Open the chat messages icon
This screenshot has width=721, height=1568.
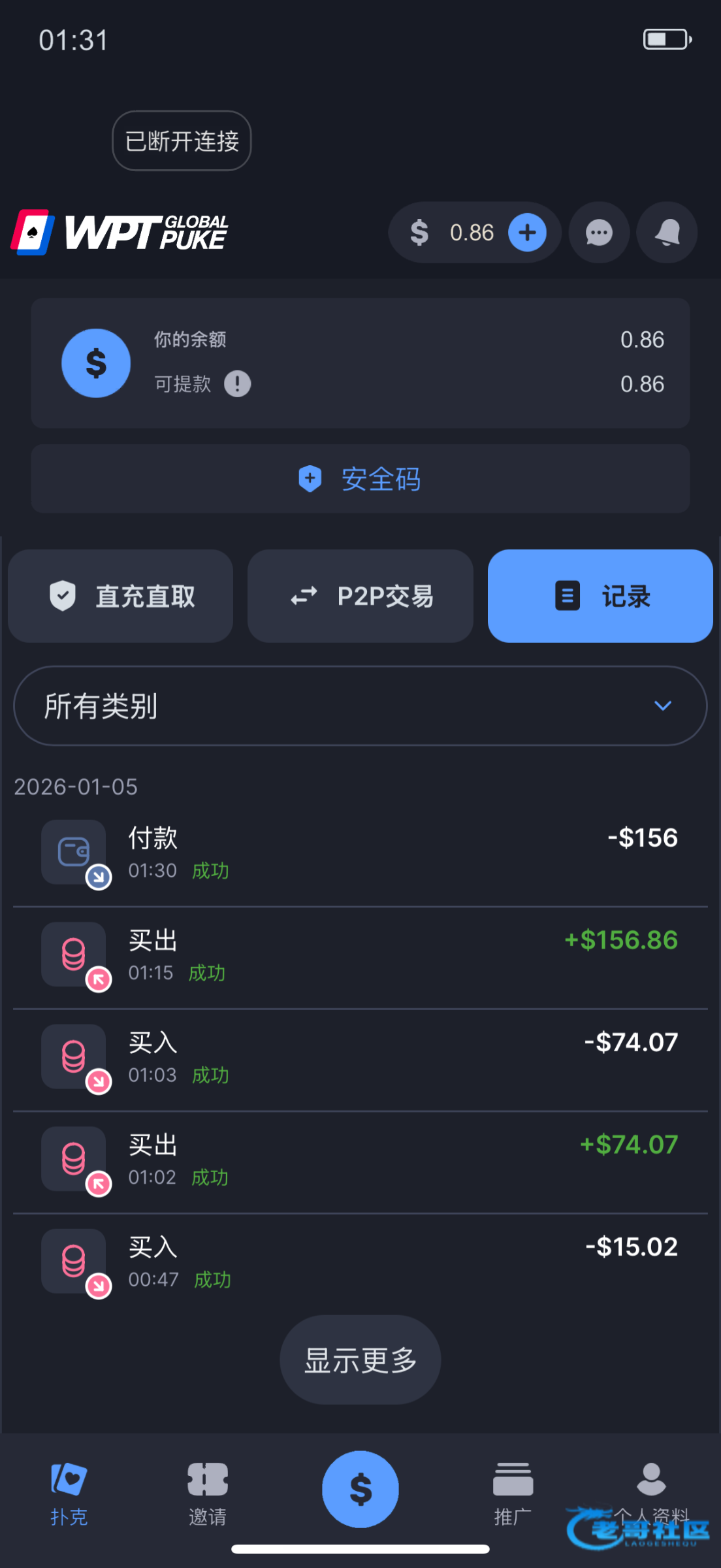coord(599,233)
